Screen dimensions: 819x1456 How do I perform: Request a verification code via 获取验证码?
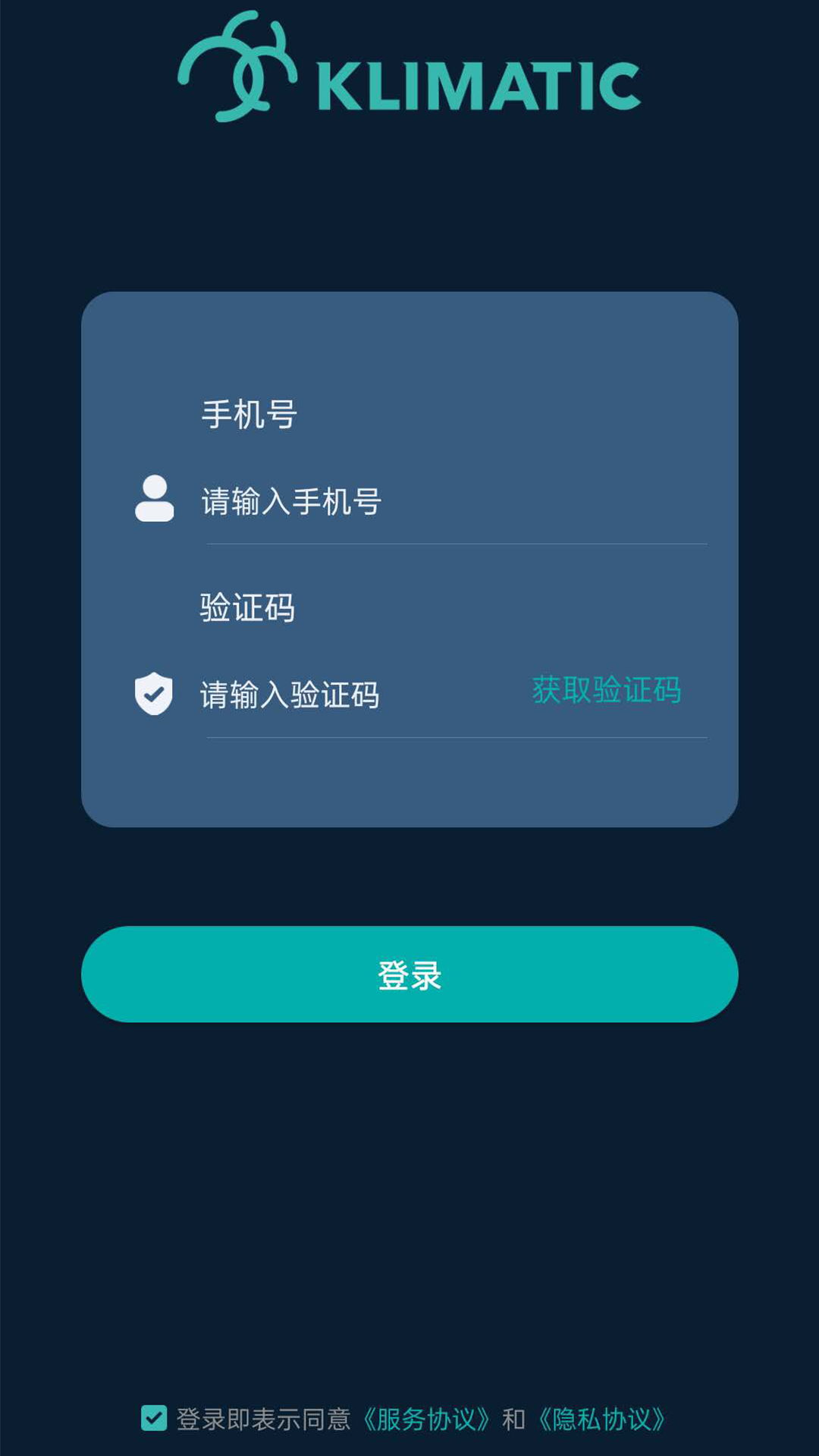pyautogui.click(x=607, y=690)
